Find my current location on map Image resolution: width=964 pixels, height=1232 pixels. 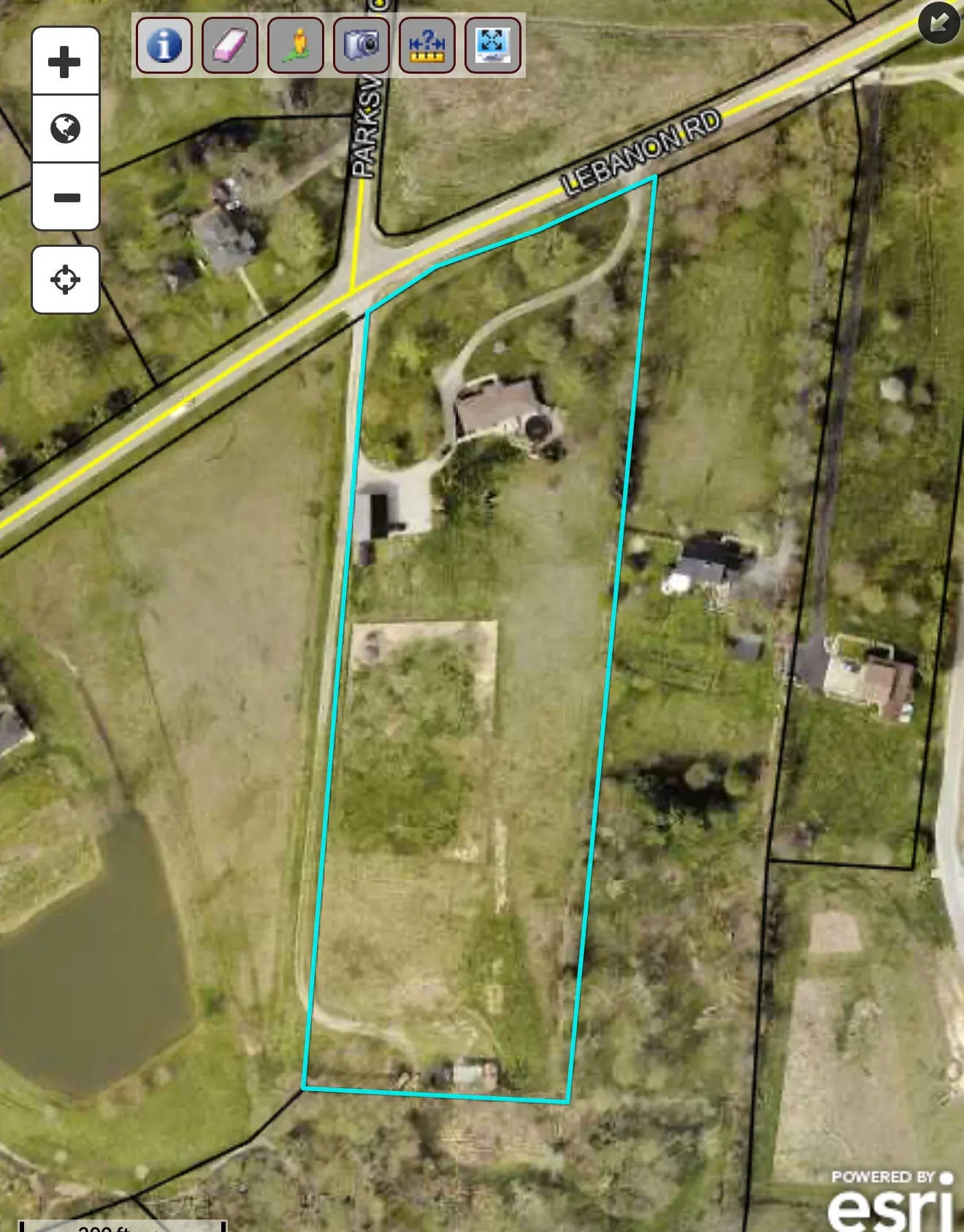(65, 280)
